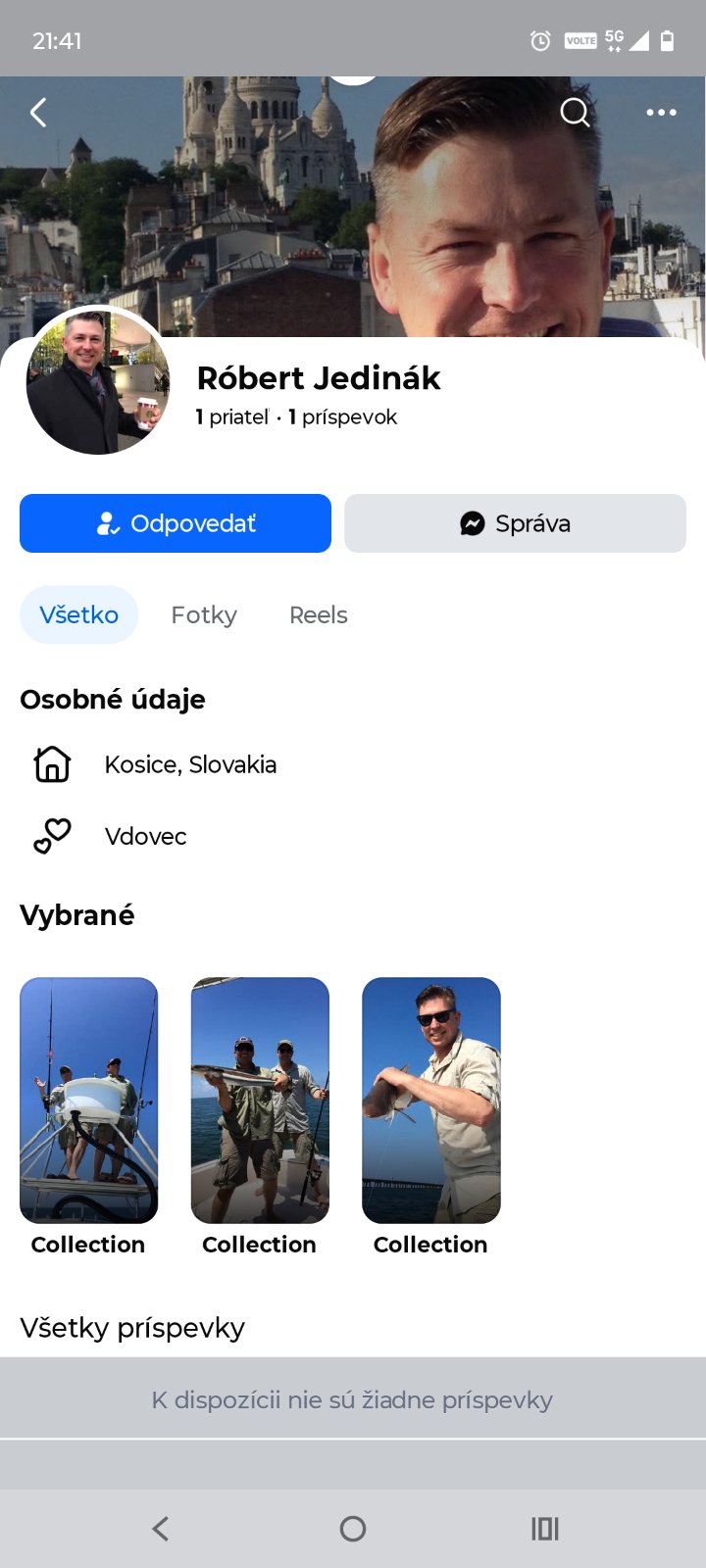Tap the system home button
Image resolution: width=706 pixels, height=1568 pixels.
(353, 1529)
